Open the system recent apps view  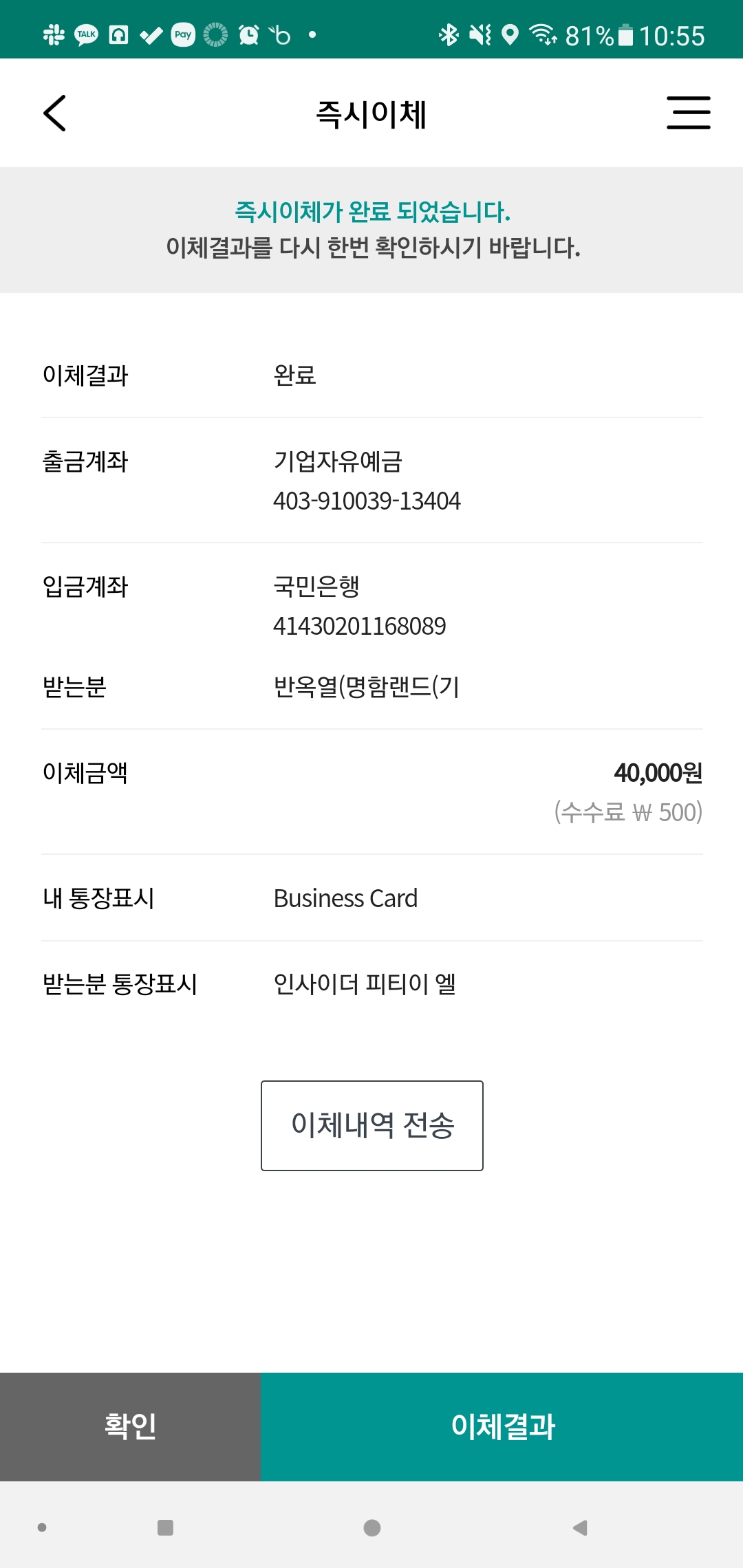[x=165, y=1527]
